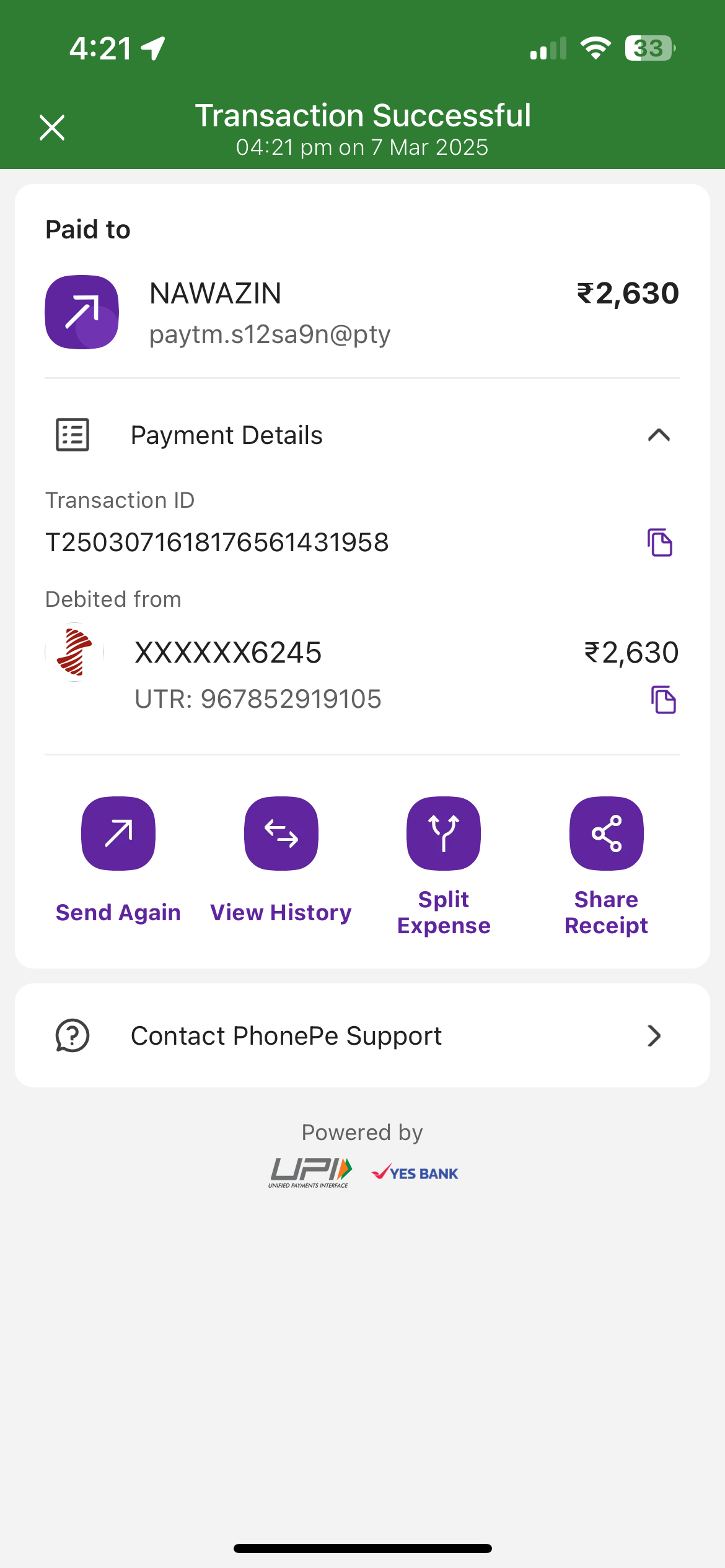Collapse the Payment Details section

[659, 435]
